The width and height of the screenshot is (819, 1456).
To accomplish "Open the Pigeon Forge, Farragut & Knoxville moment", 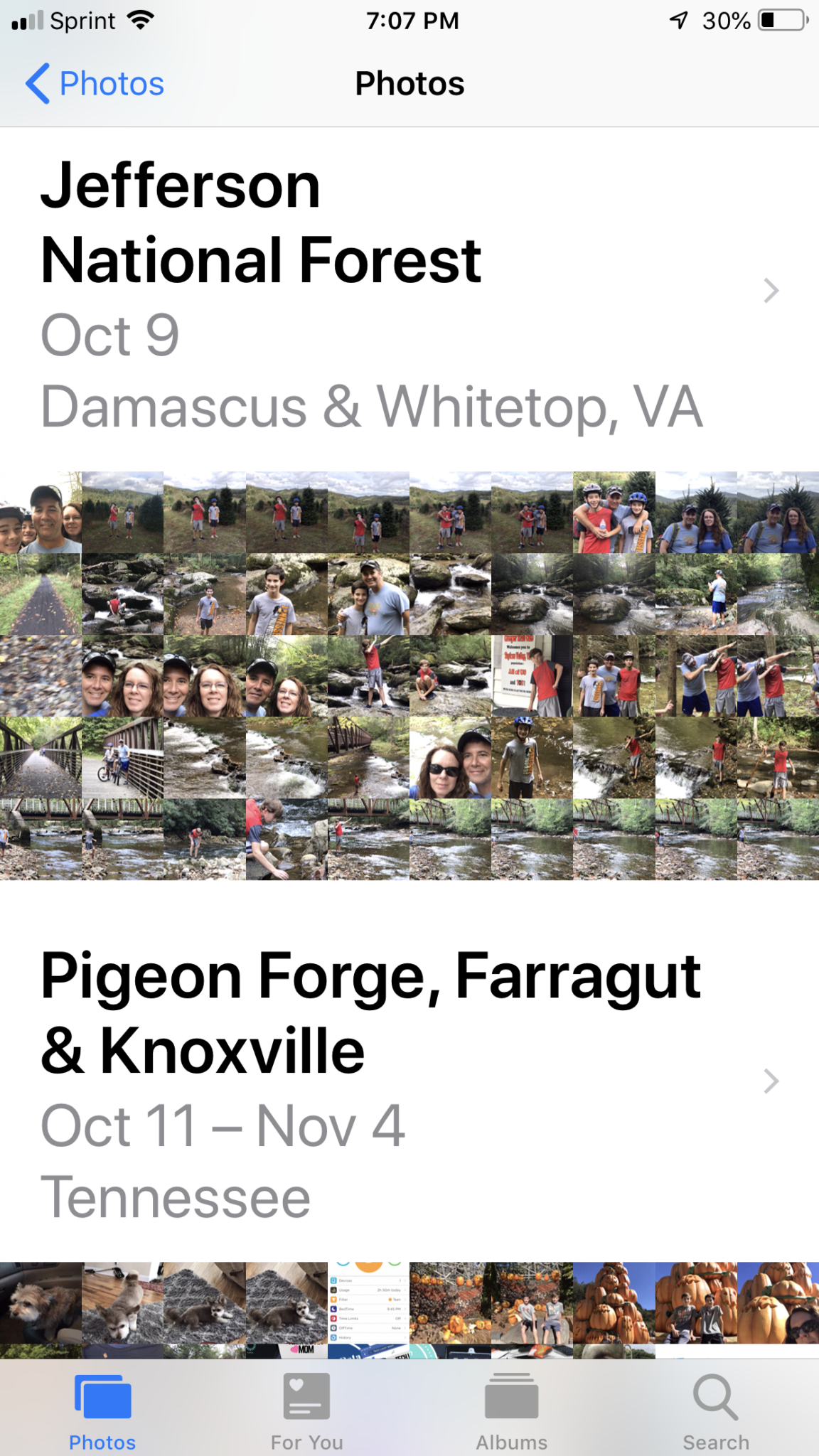I will tap(409, 1084).
